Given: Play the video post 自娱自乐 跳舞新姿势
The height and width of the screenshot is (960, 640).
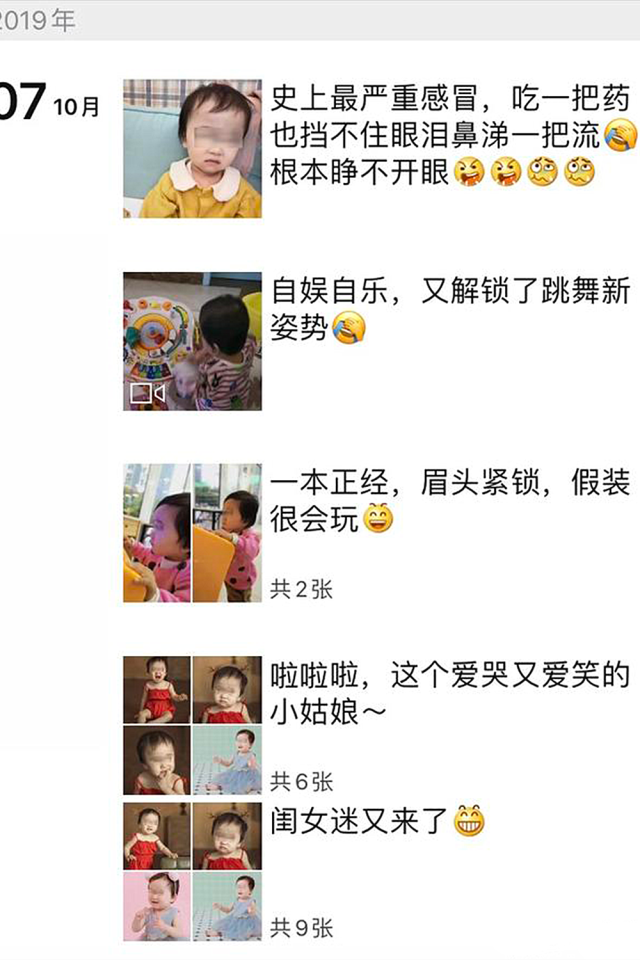Looking at the screenshot, I should pos(192,341).
